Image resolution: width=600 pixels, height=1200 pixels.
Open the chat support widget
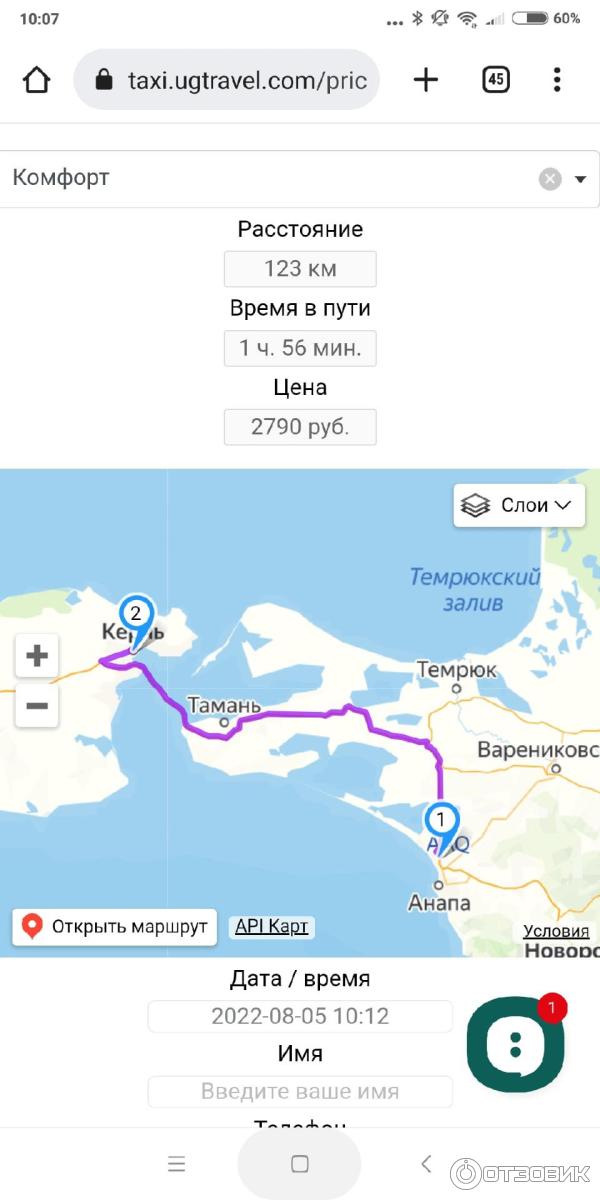coord(515,1045)
